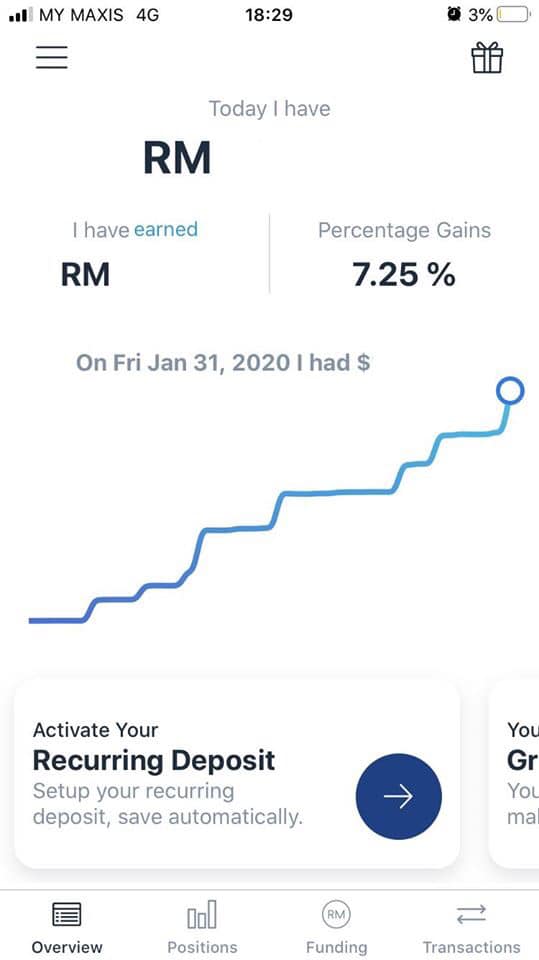The width and height of the screenshot is (539, 960).
Task: Tap the arrow to activate Recurring Deposit
Action: [x=398, y=796]
